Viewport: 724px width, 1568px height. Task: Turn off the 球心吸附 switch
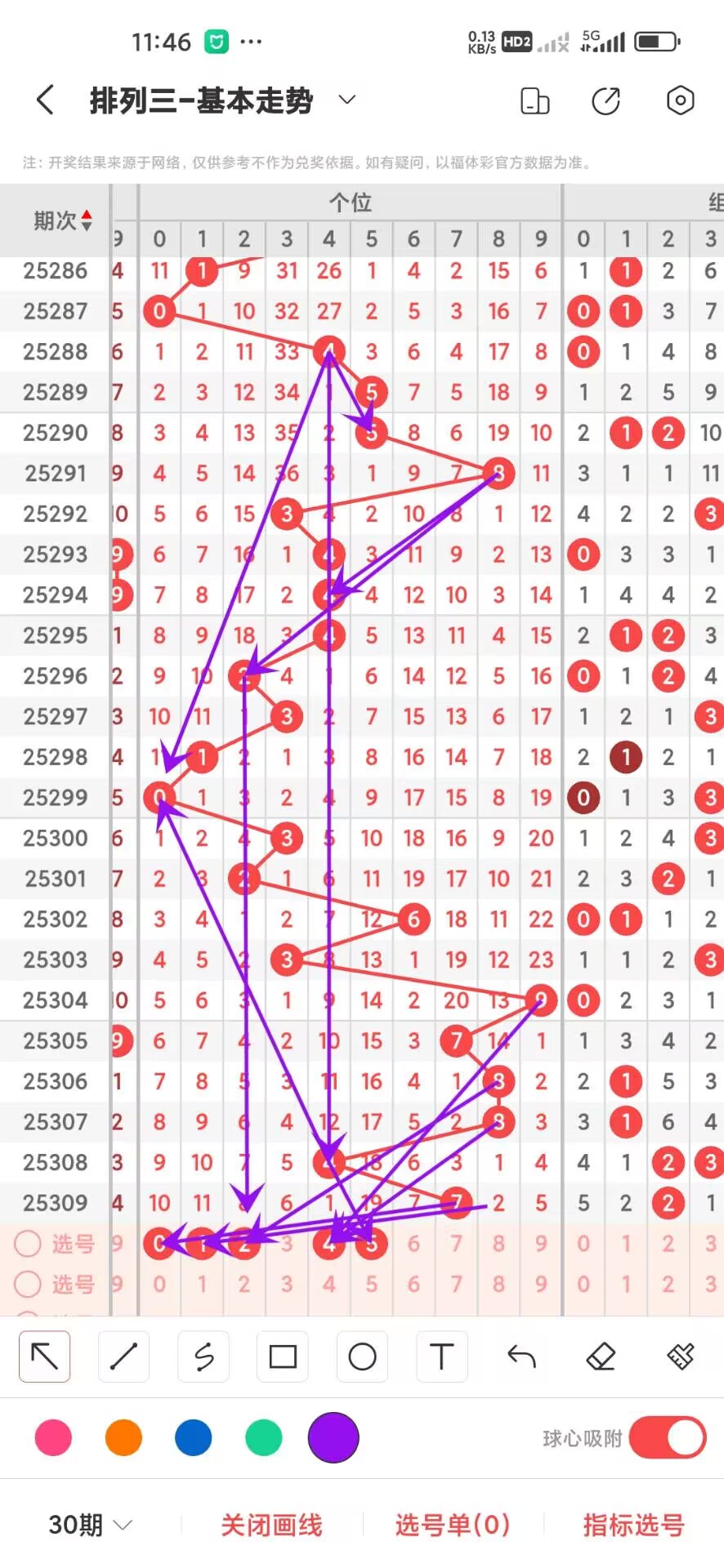point(668,1437)
